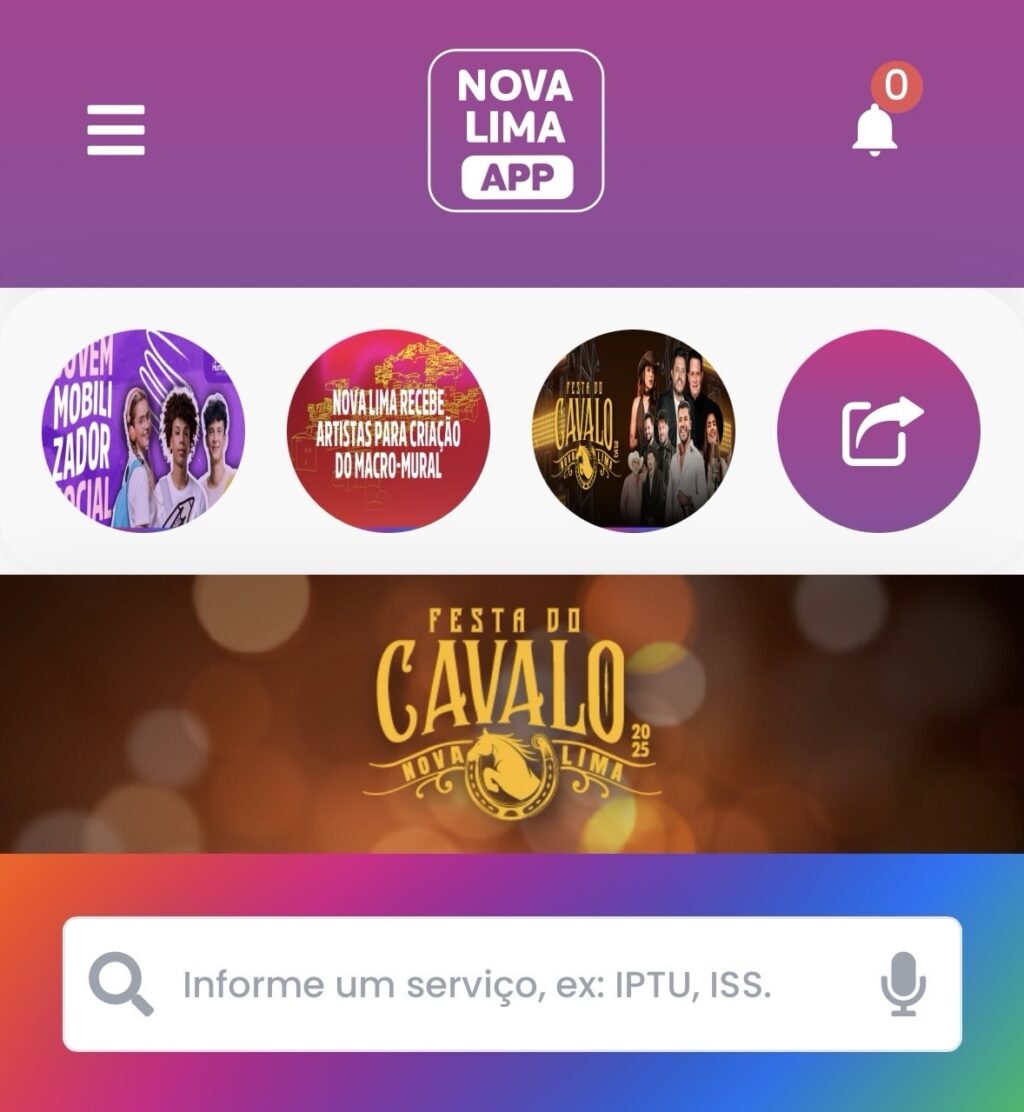Tap the share icon circle
This screenshot has width=1024, height=1112.
pos(878,430)
